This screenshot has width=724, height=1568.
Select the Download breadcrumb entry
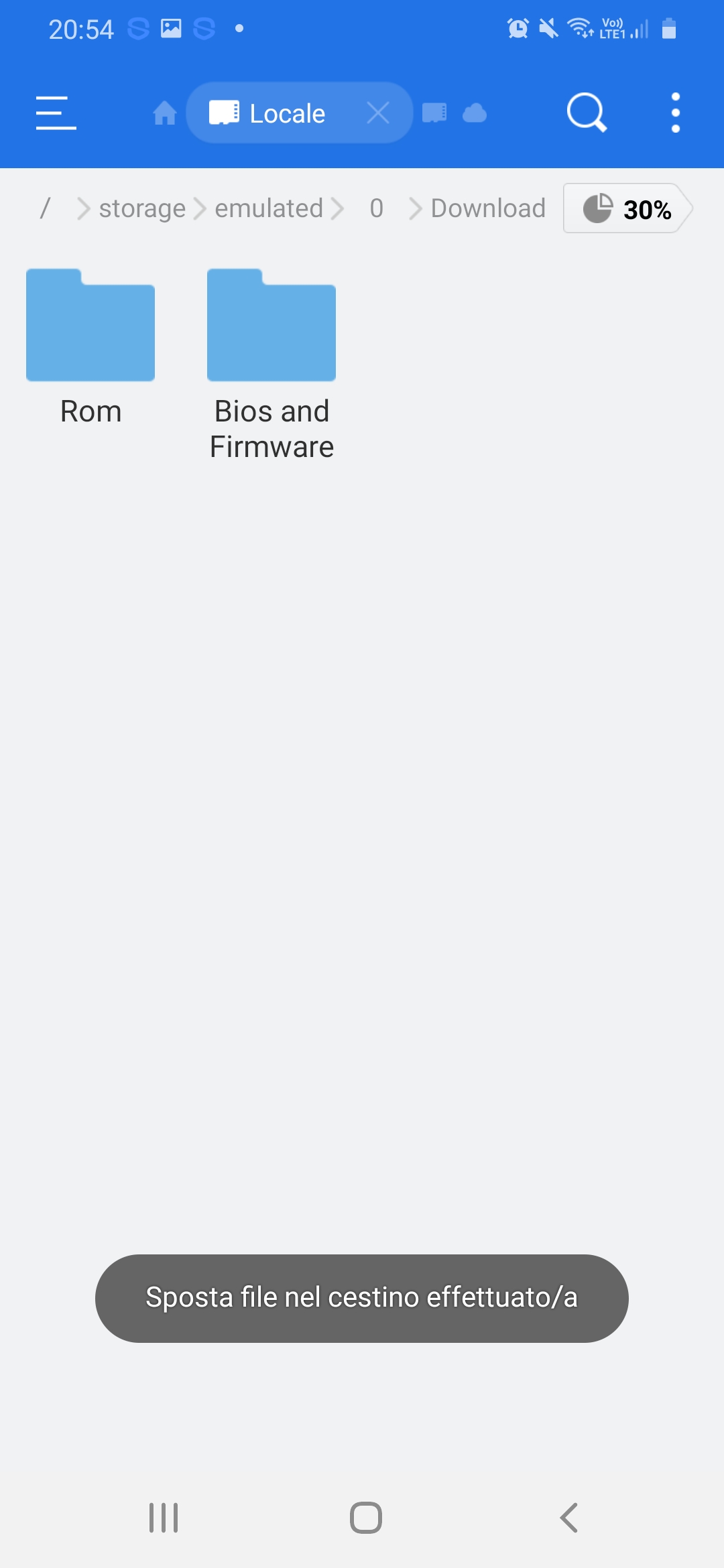pyautogui.click(x=488, y=208)
